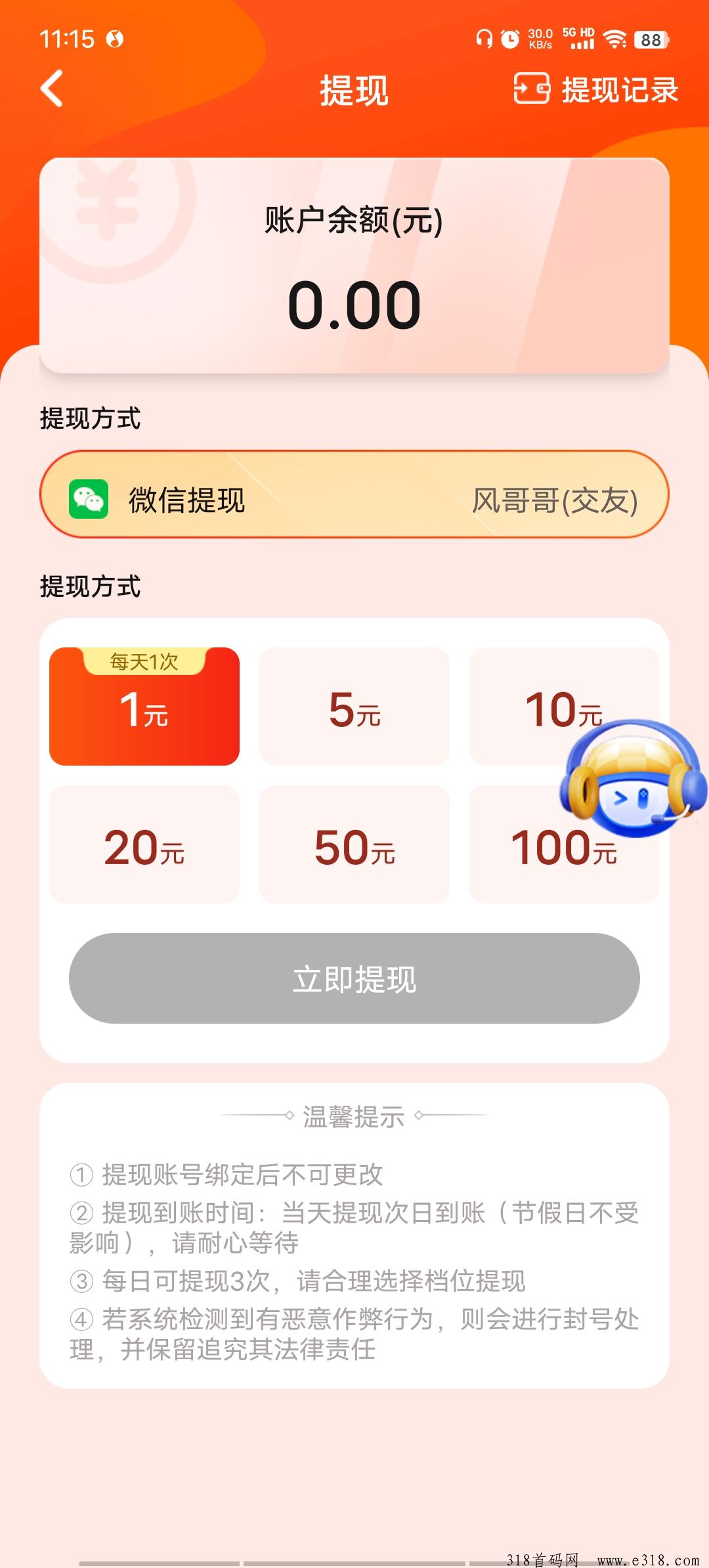Image resolution: width=709 pixels, height=1568 pixels.
Task: Choose the 50元 withdrawal amount
Action: 354,845
